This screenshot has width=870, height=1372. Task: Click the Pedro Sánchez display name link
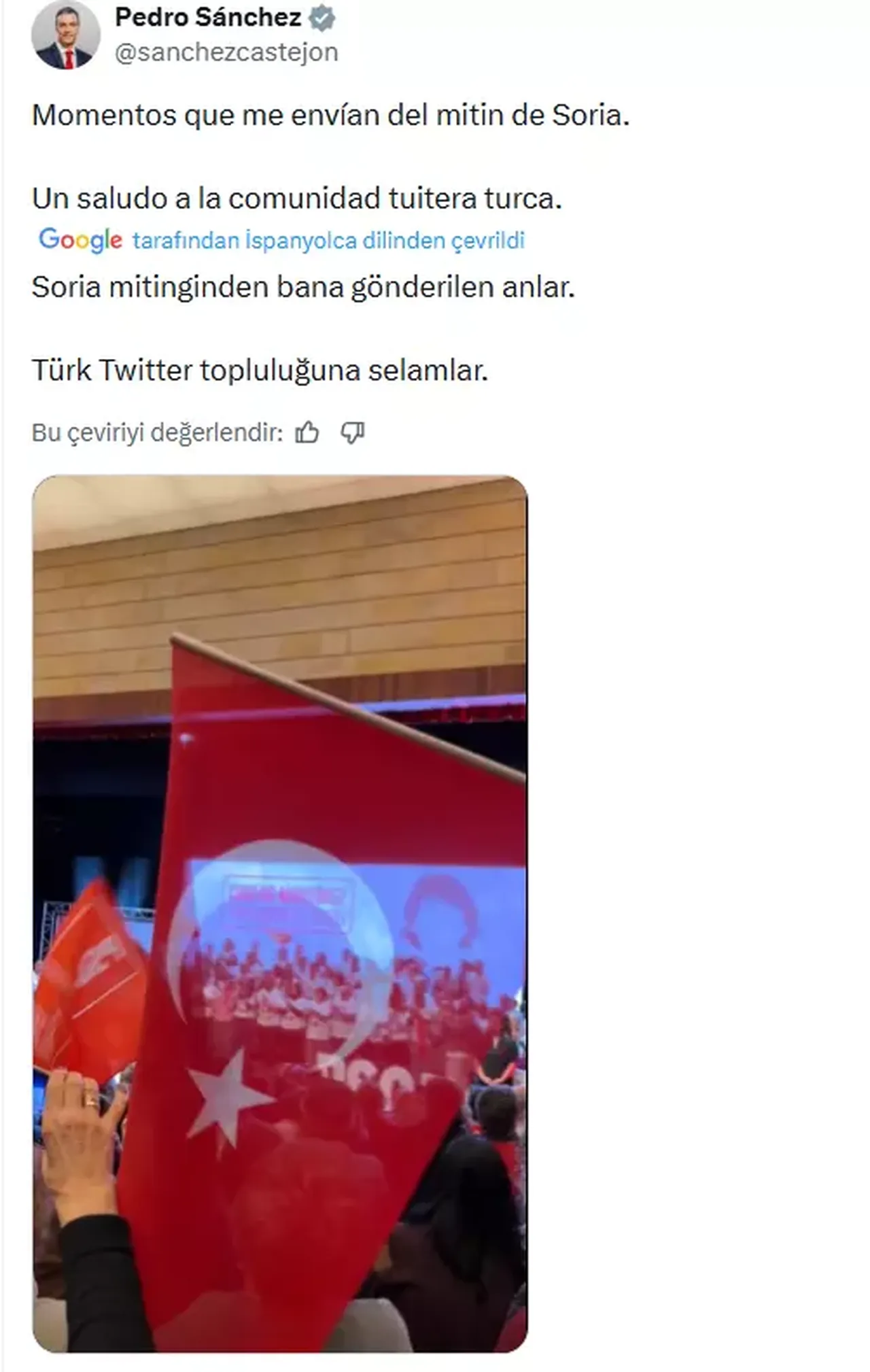(209, 17)
